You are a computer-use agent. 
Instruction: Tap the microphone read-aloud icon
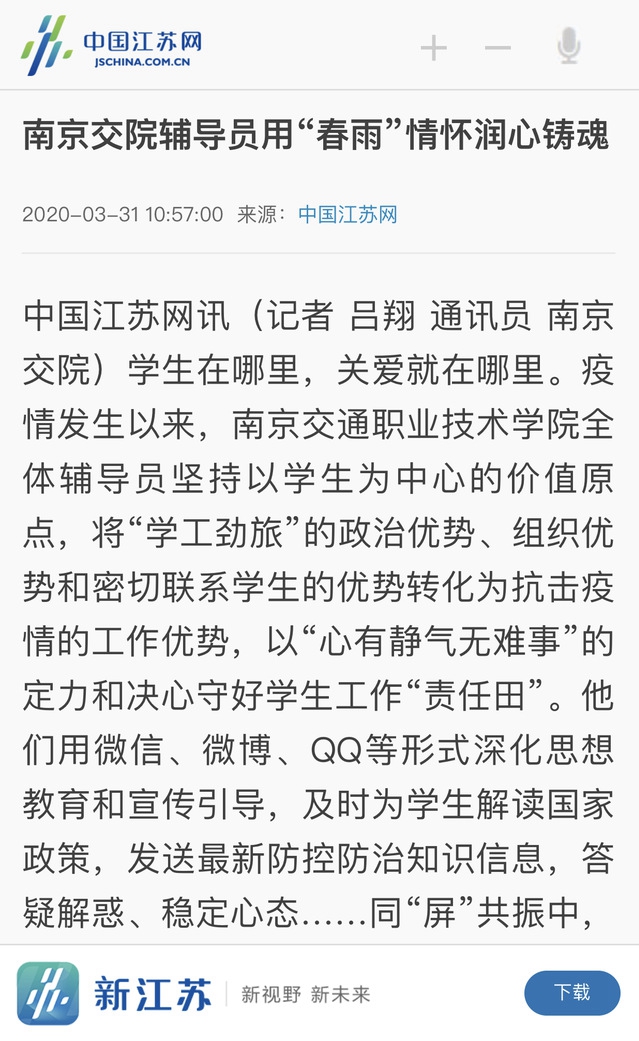(569, 46)
